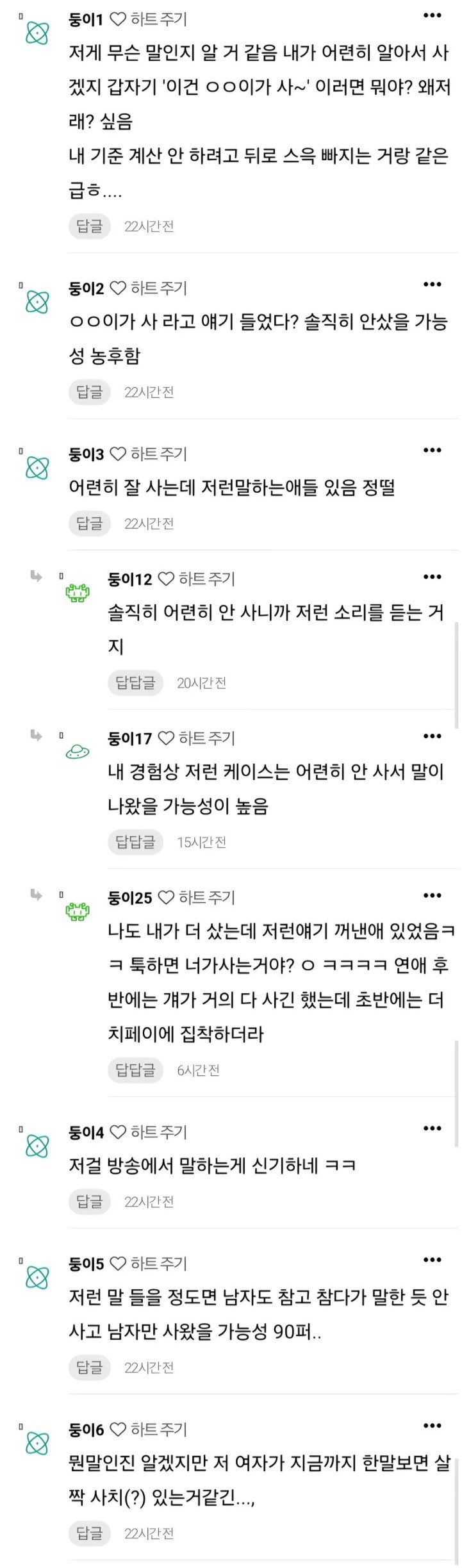Open the three-dot menu on 둥이5's comment

[x=433, y=1259]
